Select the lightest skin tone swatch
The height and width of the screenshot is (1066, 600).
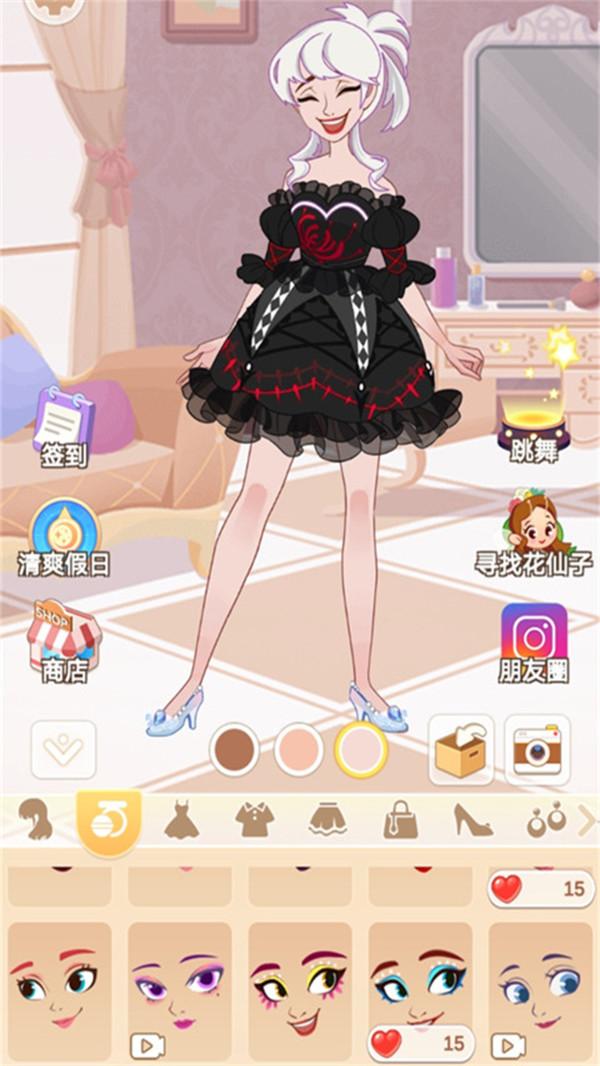[361, 749]
